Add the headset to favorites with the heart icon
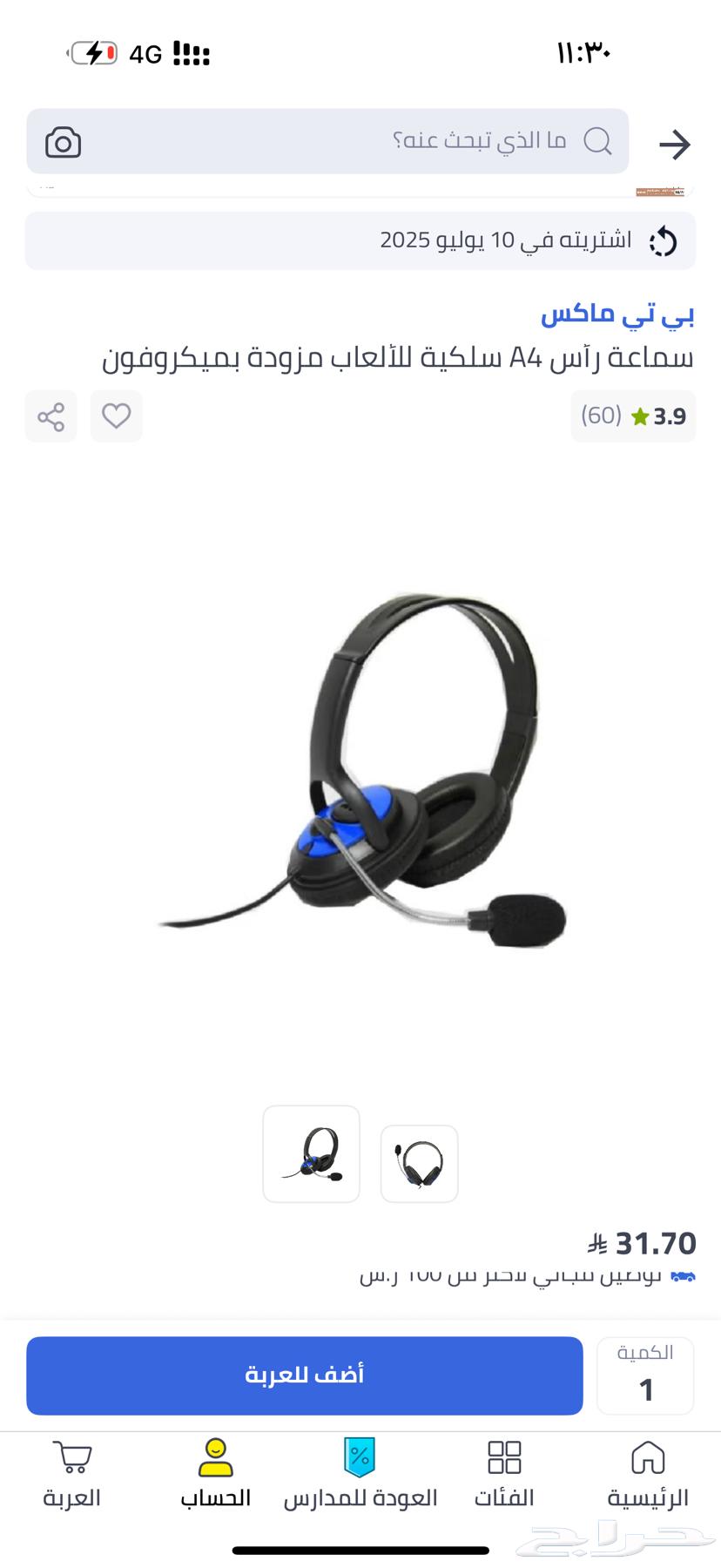 (116, 416)
